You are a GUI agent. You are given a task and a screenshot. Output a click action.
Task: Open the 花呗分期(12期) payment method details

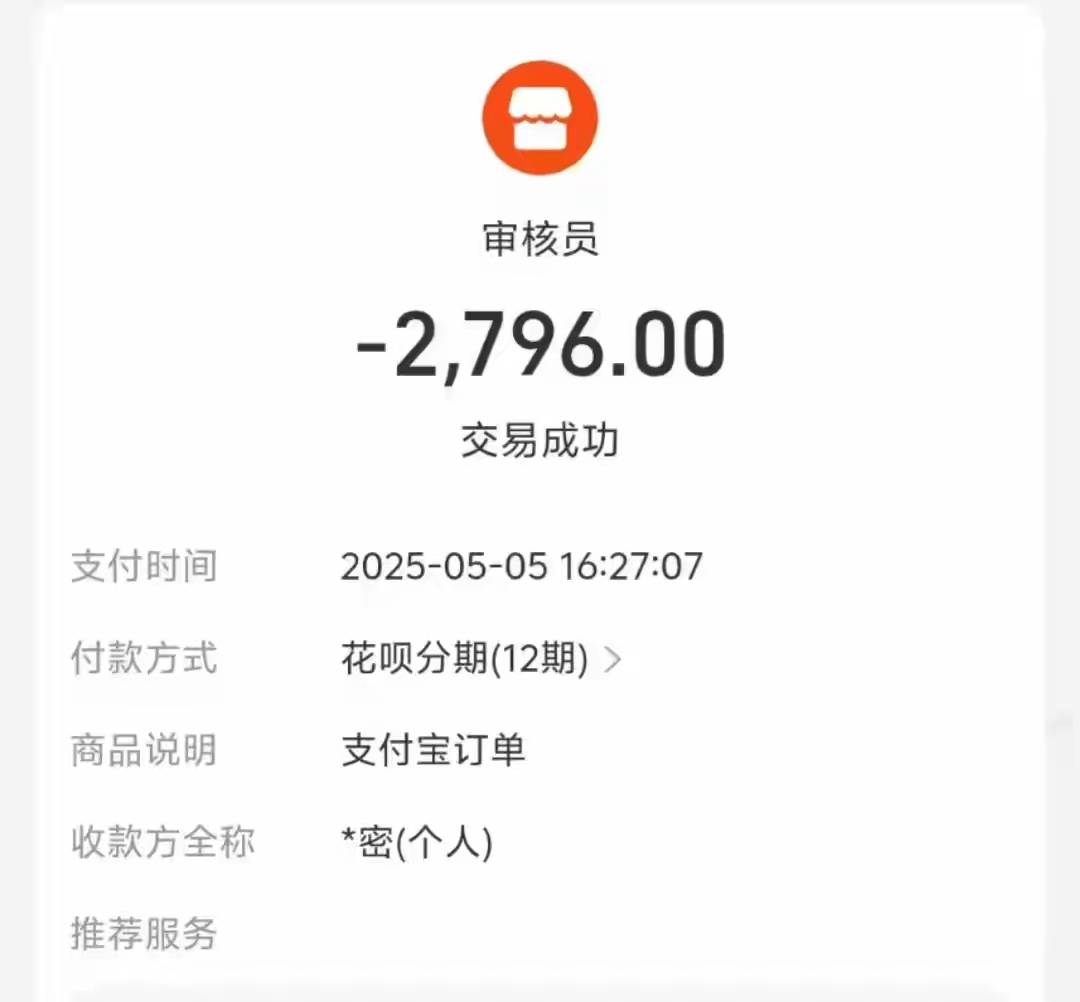point(481,659)
